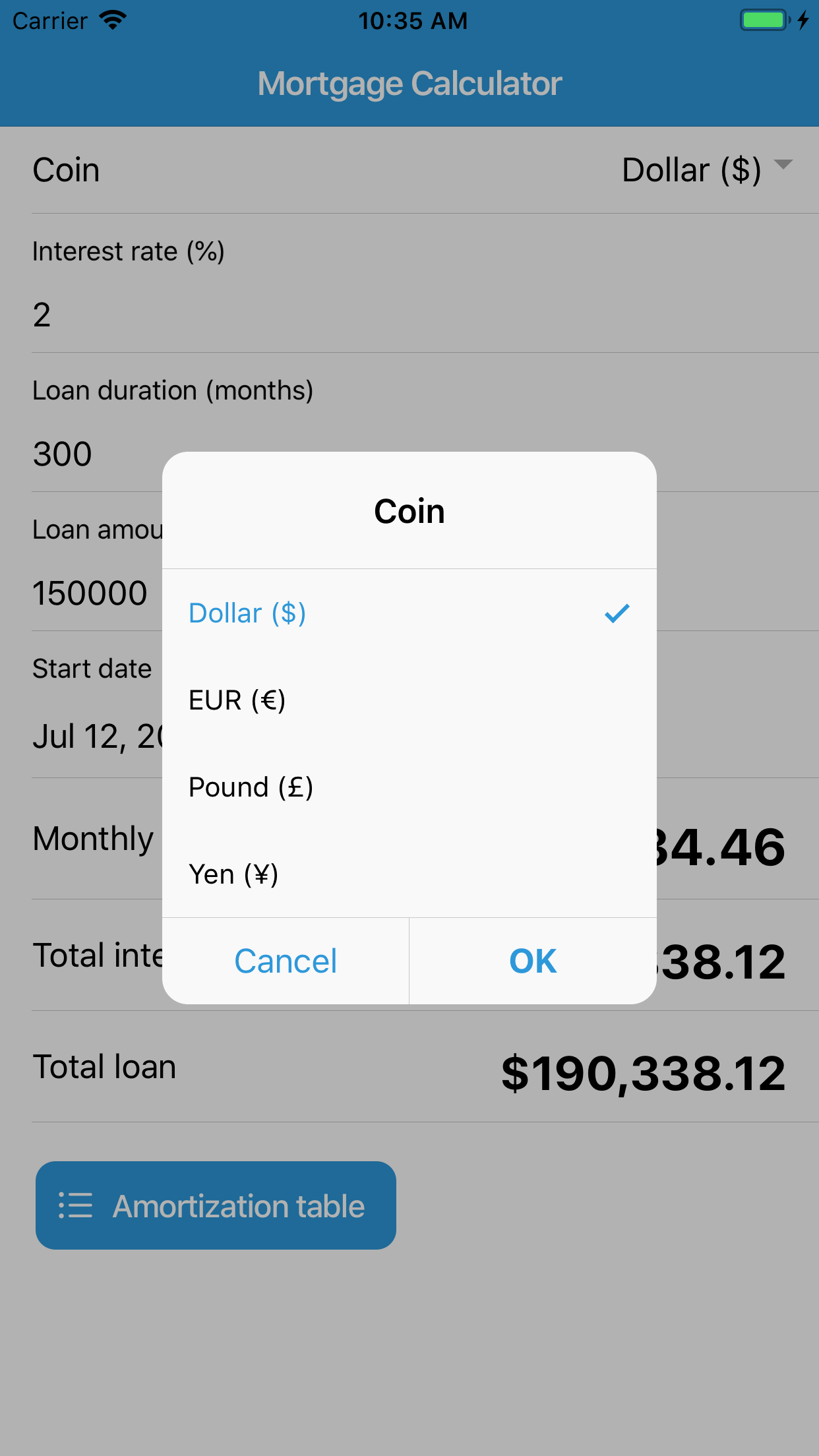This screenshot has height=1456, width=819.
Task: Cancel the coin selection dialog
Action: click(x=286, y=961)
